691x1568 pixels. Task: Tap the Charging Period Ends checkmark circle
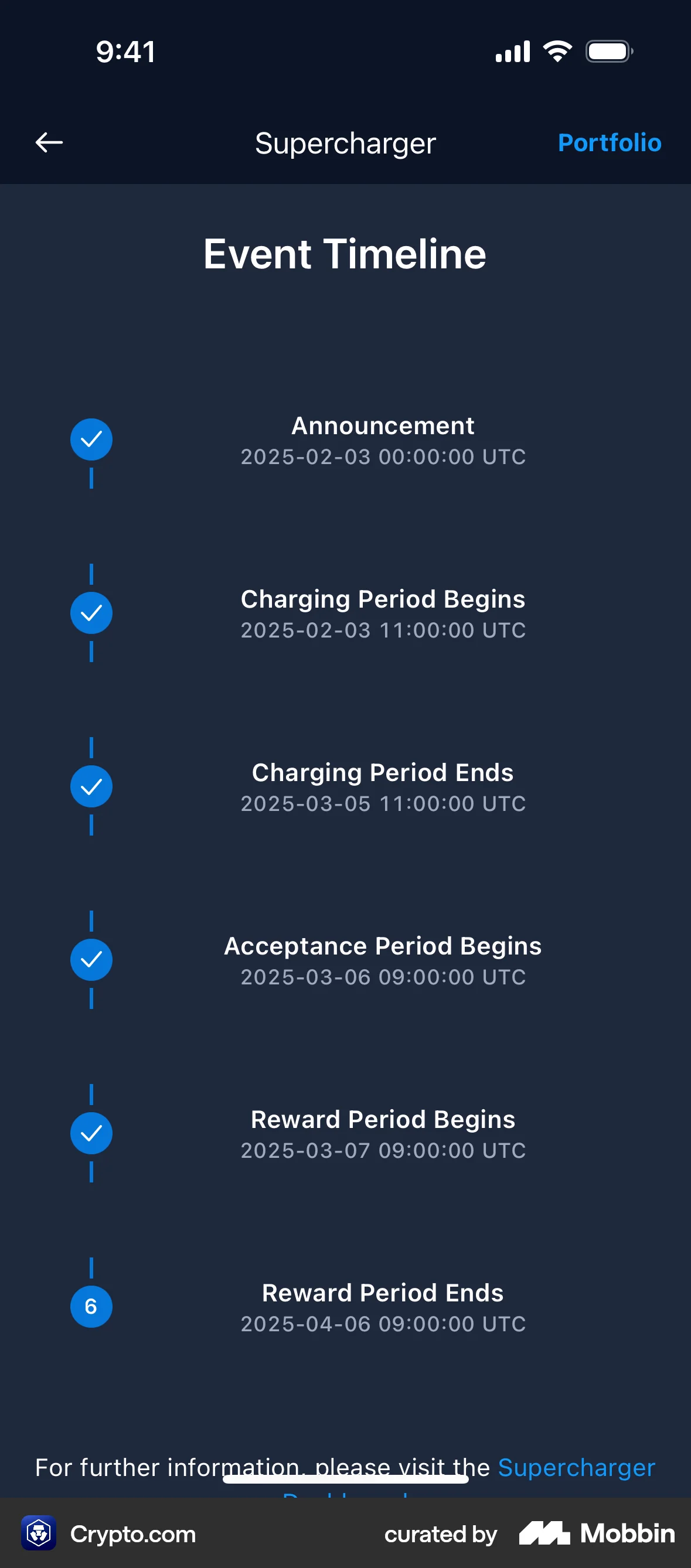(91, 786)
